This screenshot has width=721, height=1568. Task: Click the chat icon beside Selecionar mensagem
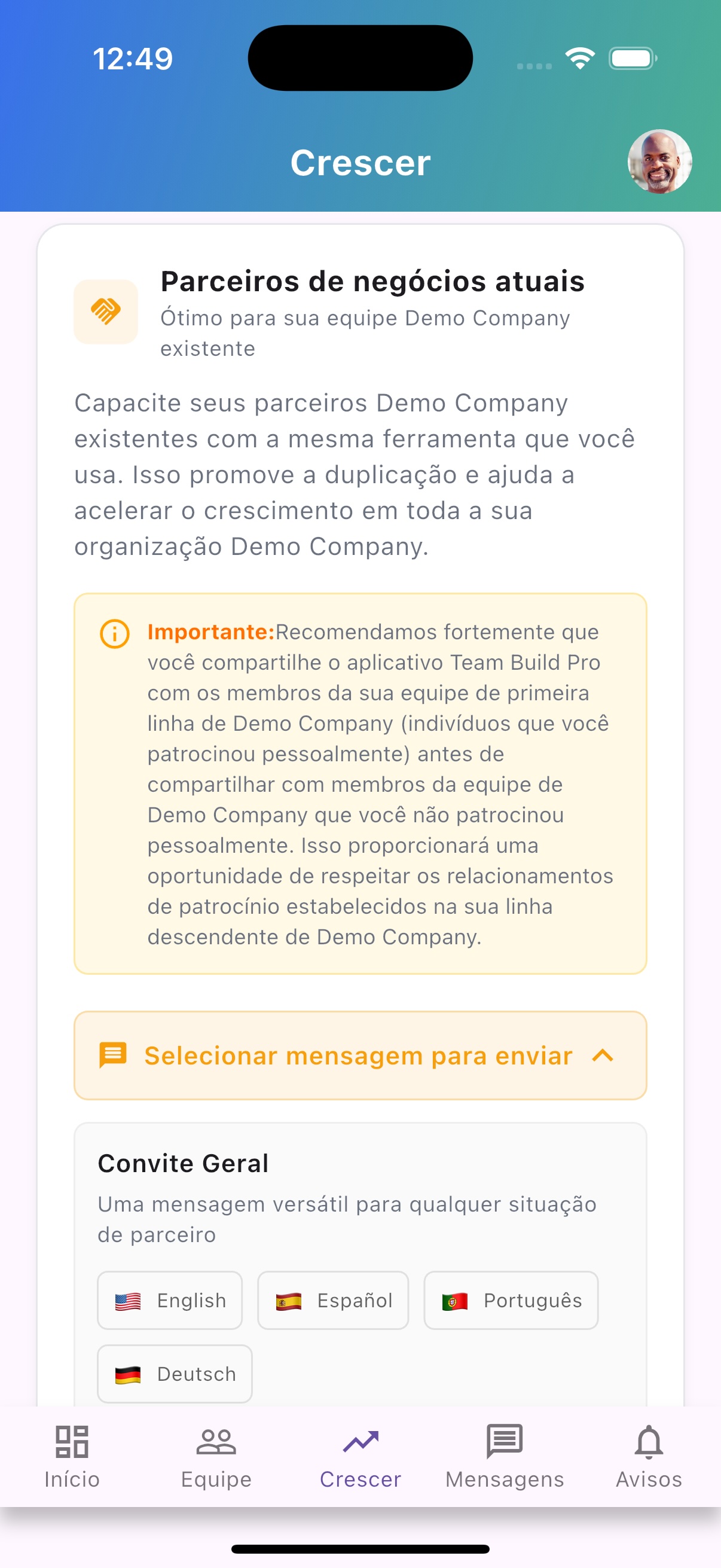click(x=113, y=1056)
